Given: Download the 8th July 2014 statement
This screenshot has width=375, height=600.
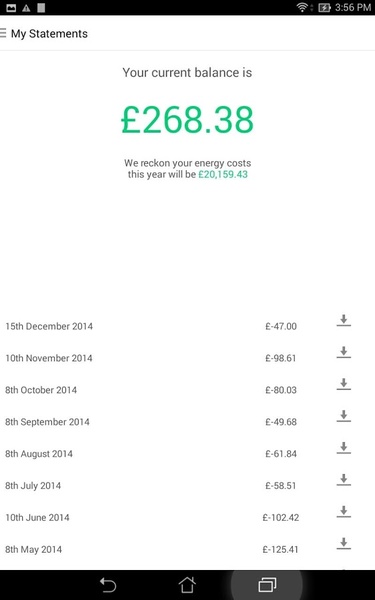Looking at the screenshot, I should [x=344, y=479].
